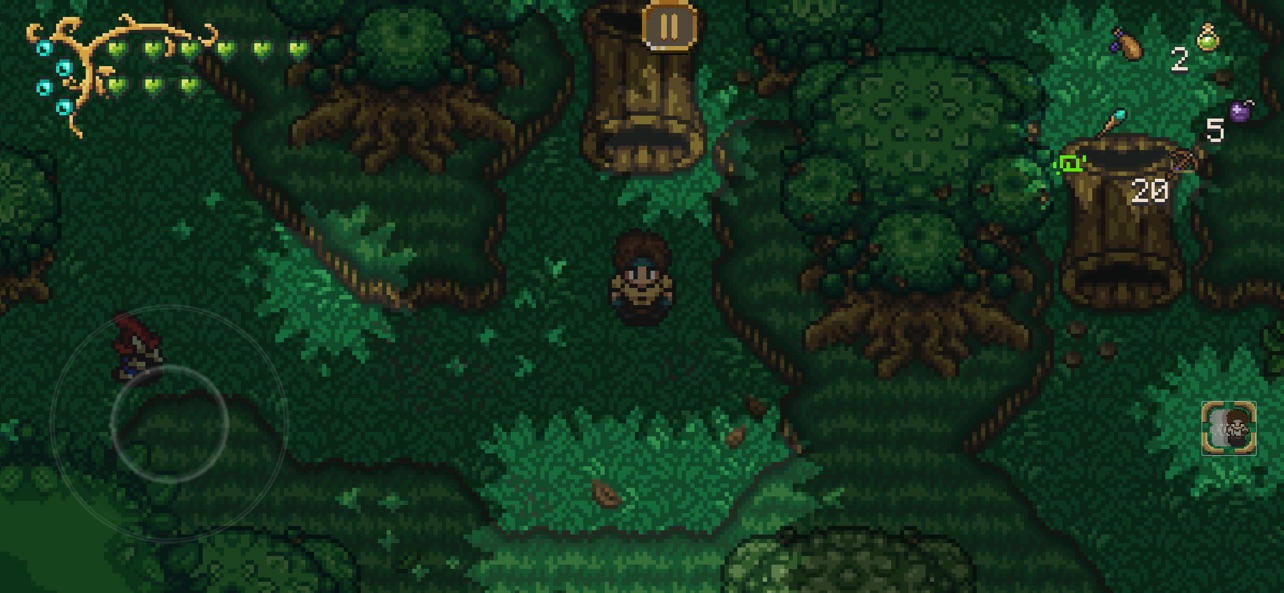Fire the bow with 20 arrows

pos(1181,164)
